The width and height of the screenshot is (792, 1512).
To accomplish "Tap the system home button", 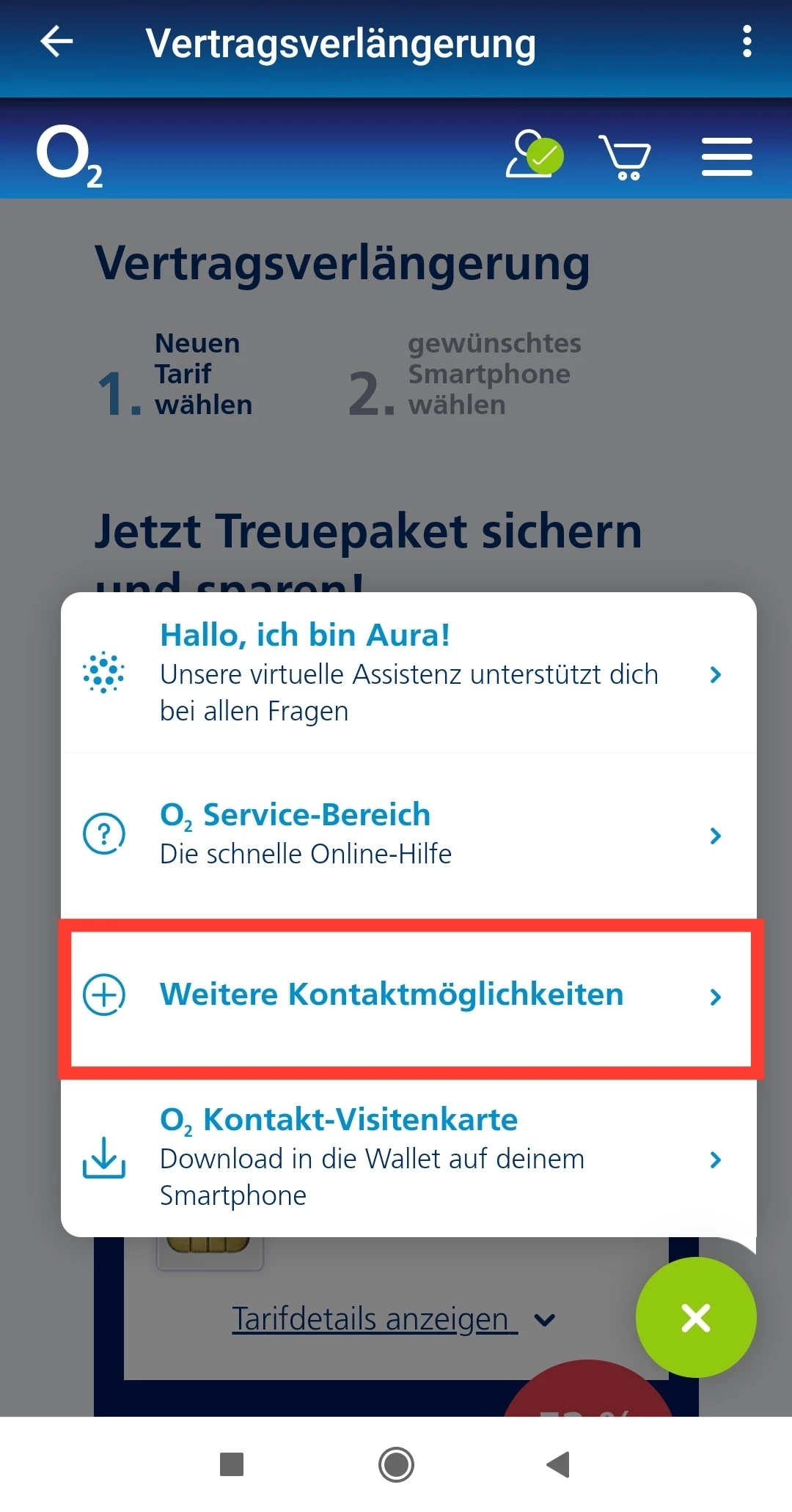I will (x=396, y=1464).
